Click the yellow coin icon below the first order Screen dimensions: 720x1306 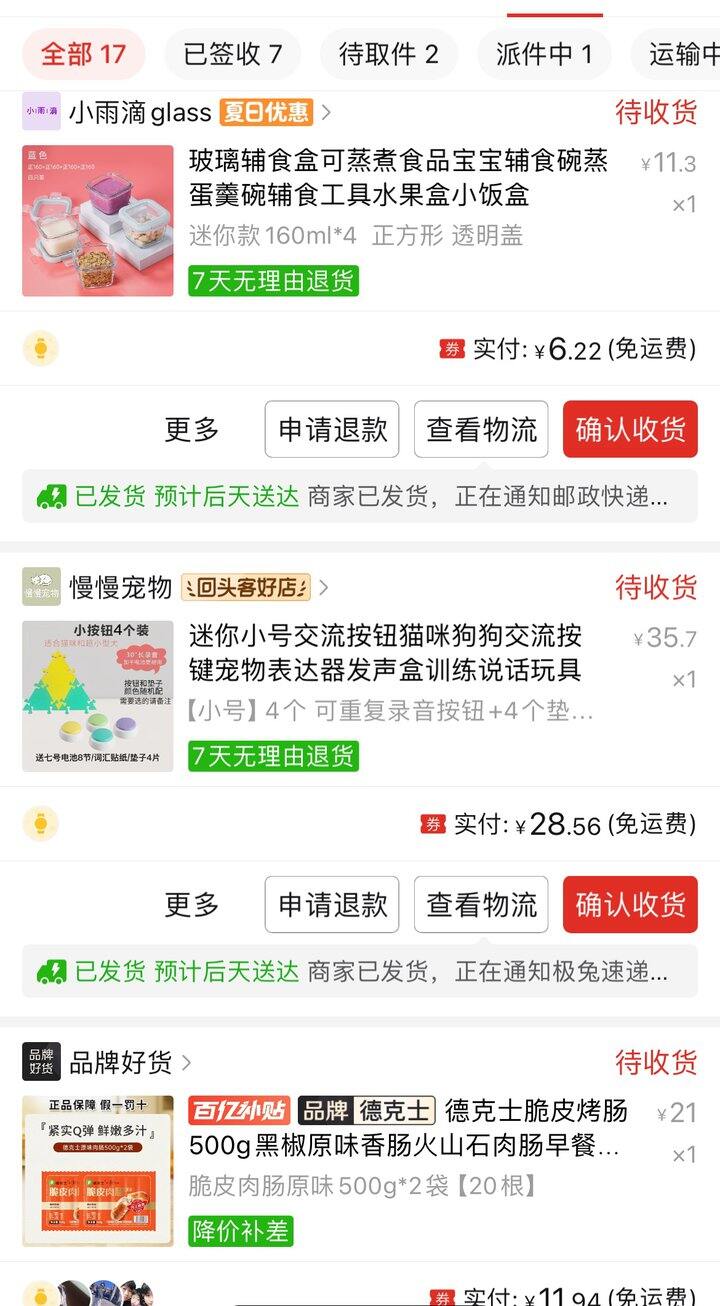coord(41,348)
